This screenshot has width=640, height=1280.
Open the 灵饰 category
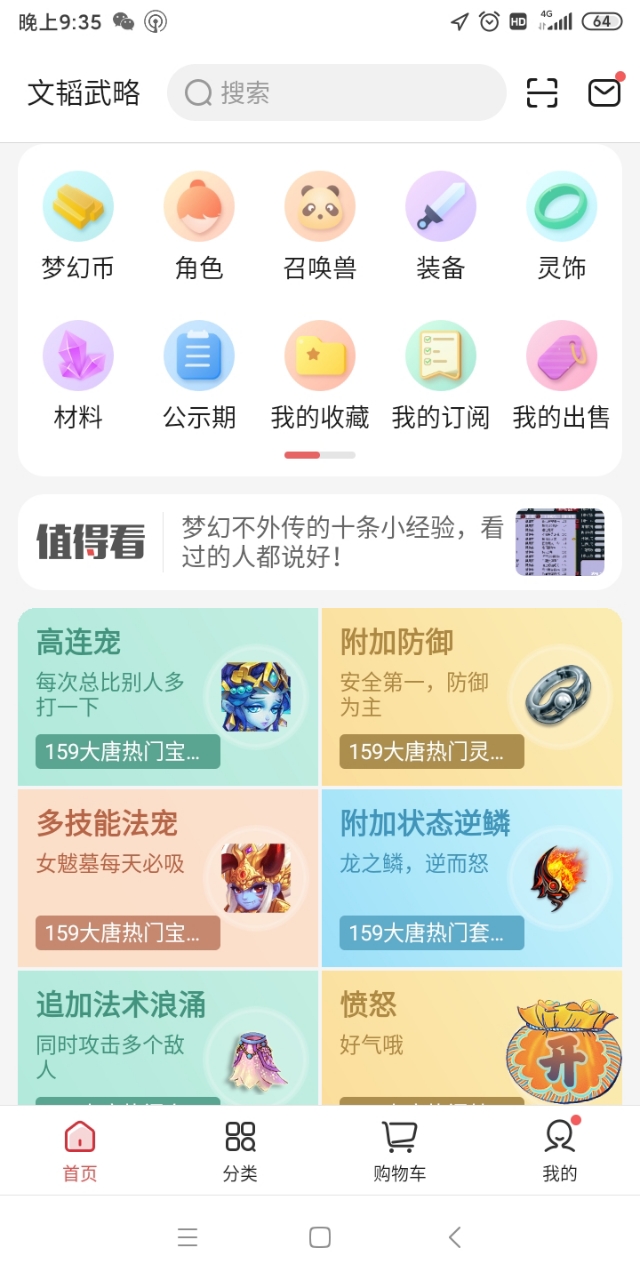coord(562,226)
